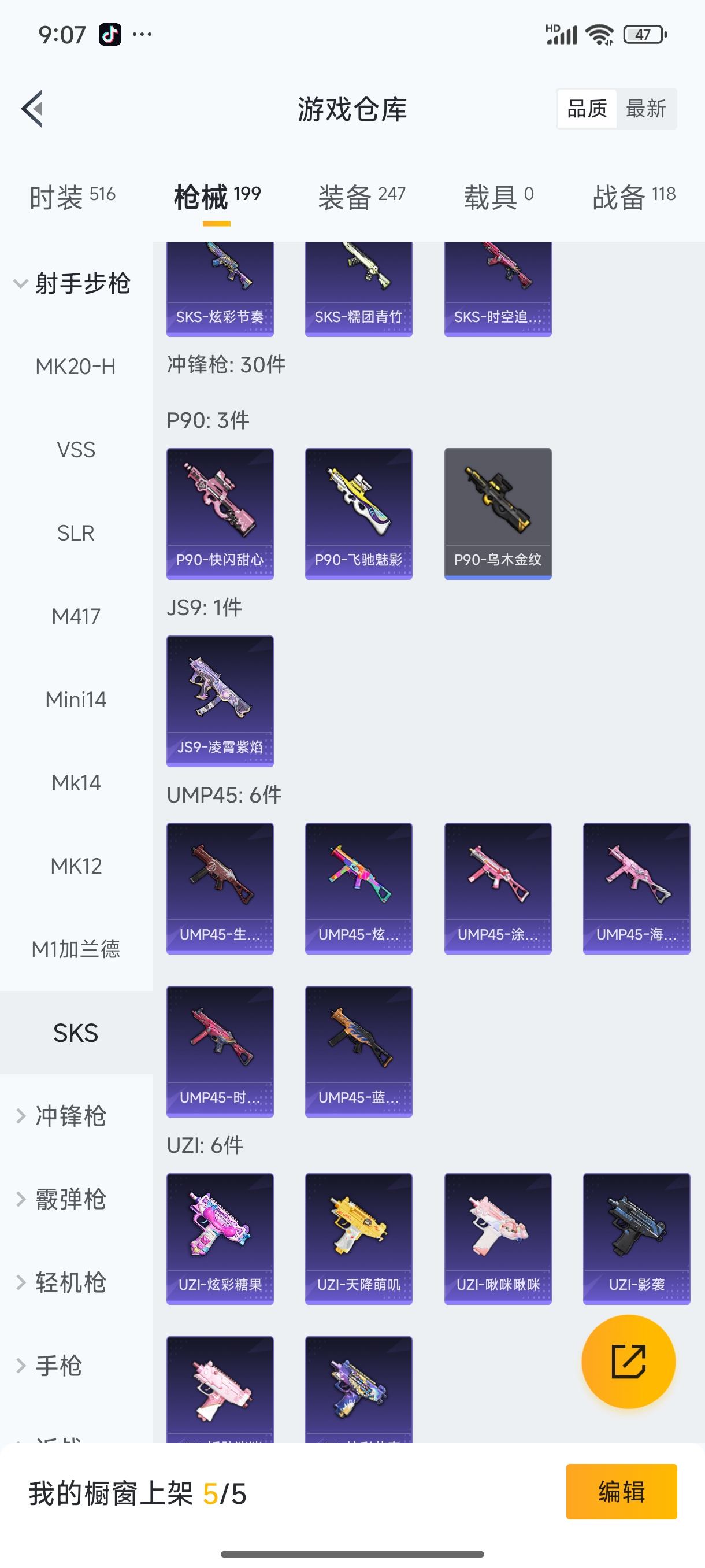Screen dimensions: 705x1568
Task: Open the UZI-天降萌叽 skin
Action: coord(358,1238)
